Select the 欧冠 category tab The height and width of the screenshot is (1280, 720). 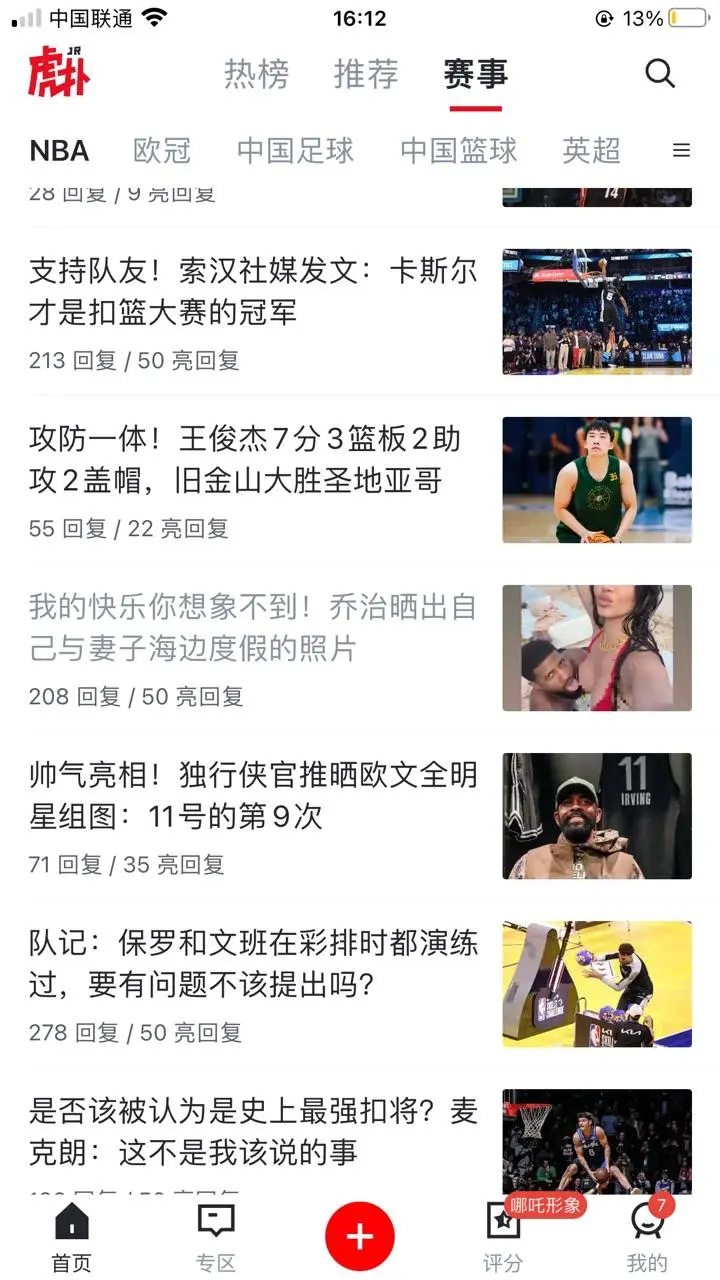pyautogui.click(x=162, y=151)
